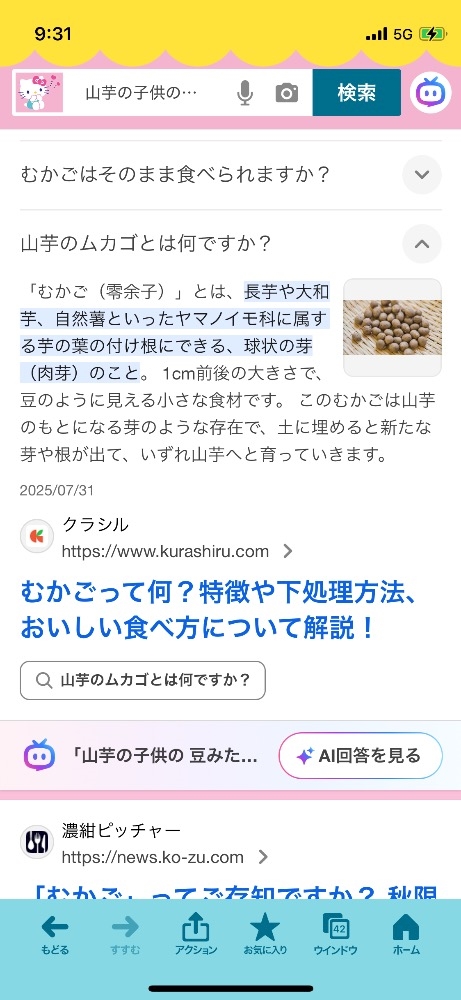Collapse 山芋のムカゴとは何ですか answer
461x1000 pixels.
pos(422,244)
